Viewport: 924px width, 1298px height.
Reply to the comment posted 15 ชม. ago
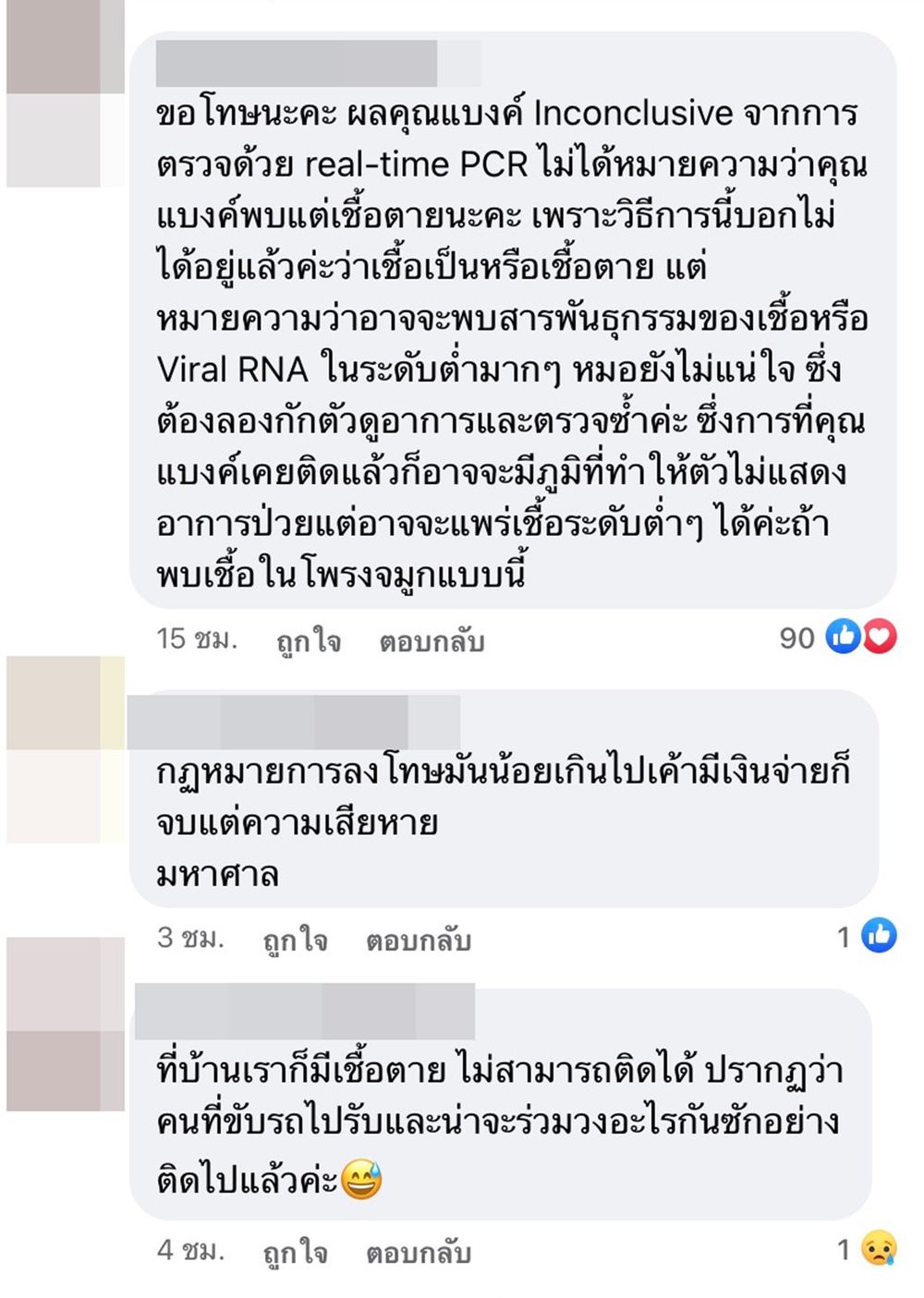[x=432, y=641]
